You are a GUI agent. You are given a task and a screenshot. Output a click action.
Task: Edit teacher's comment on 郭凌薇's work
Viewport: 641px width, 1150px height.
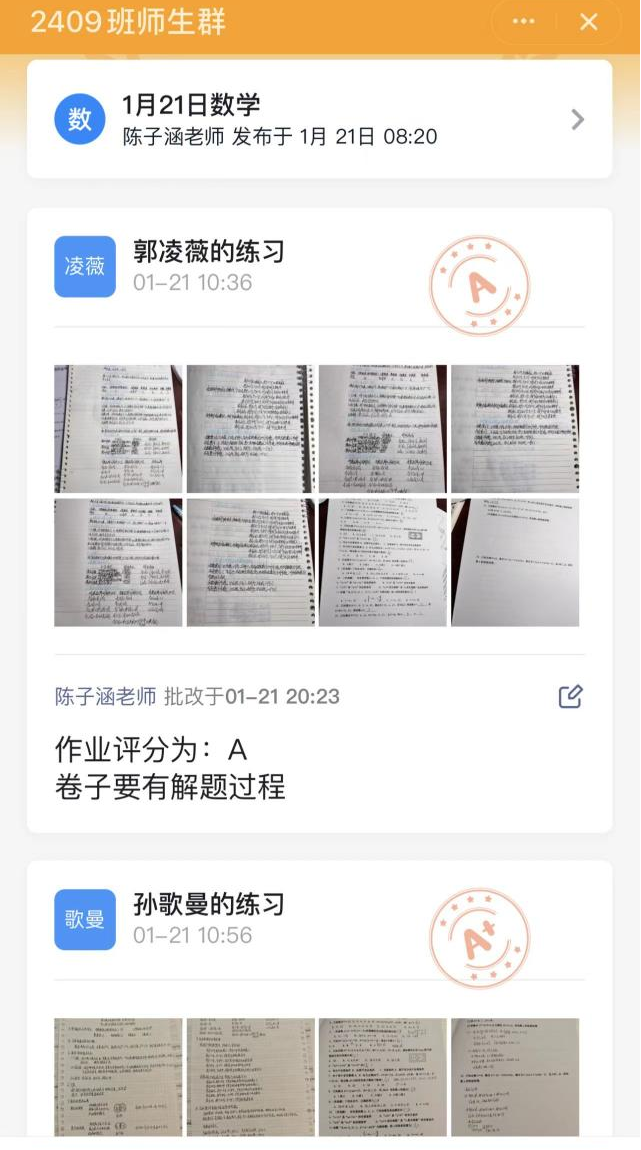coord(570,697)
